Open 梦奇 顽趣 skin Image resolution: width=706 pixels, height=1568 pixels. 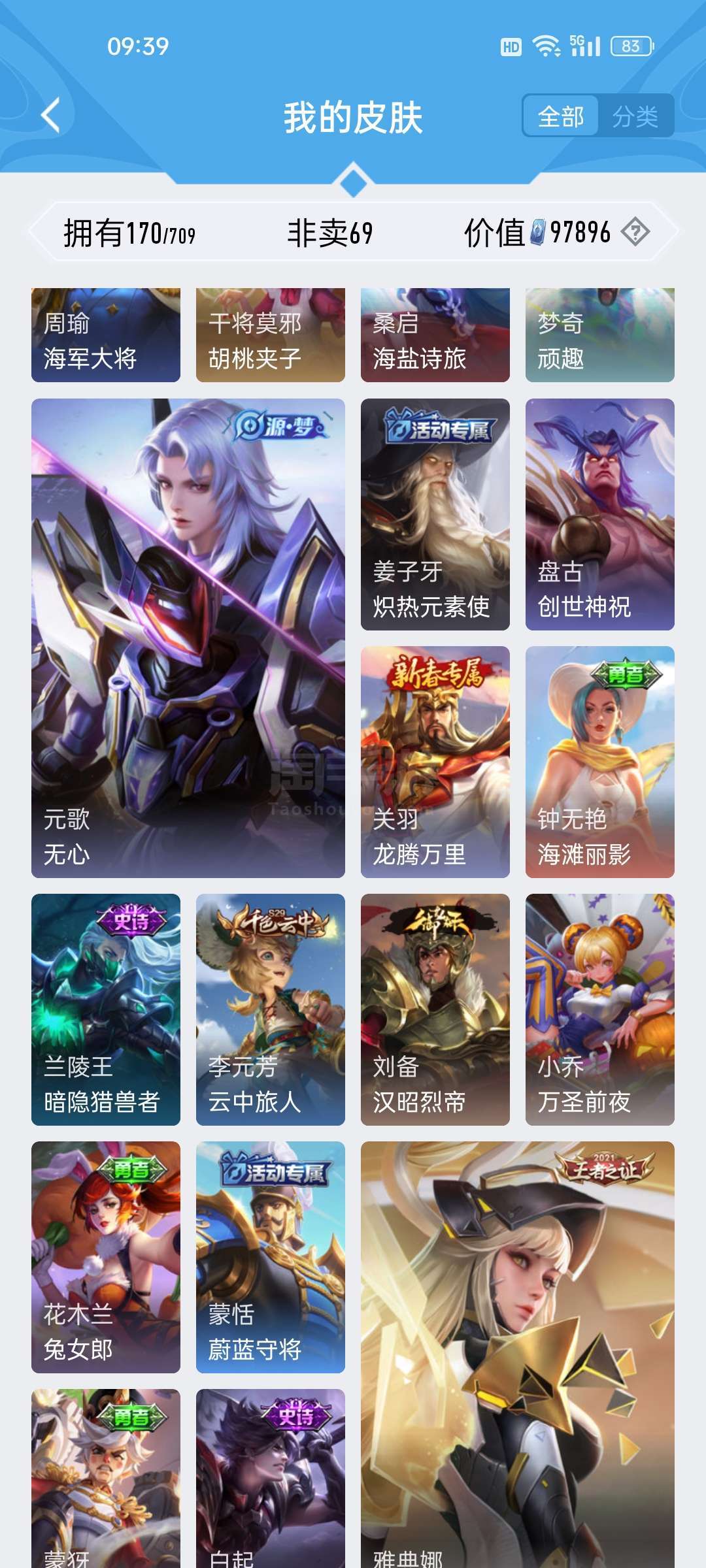[600, 335]
